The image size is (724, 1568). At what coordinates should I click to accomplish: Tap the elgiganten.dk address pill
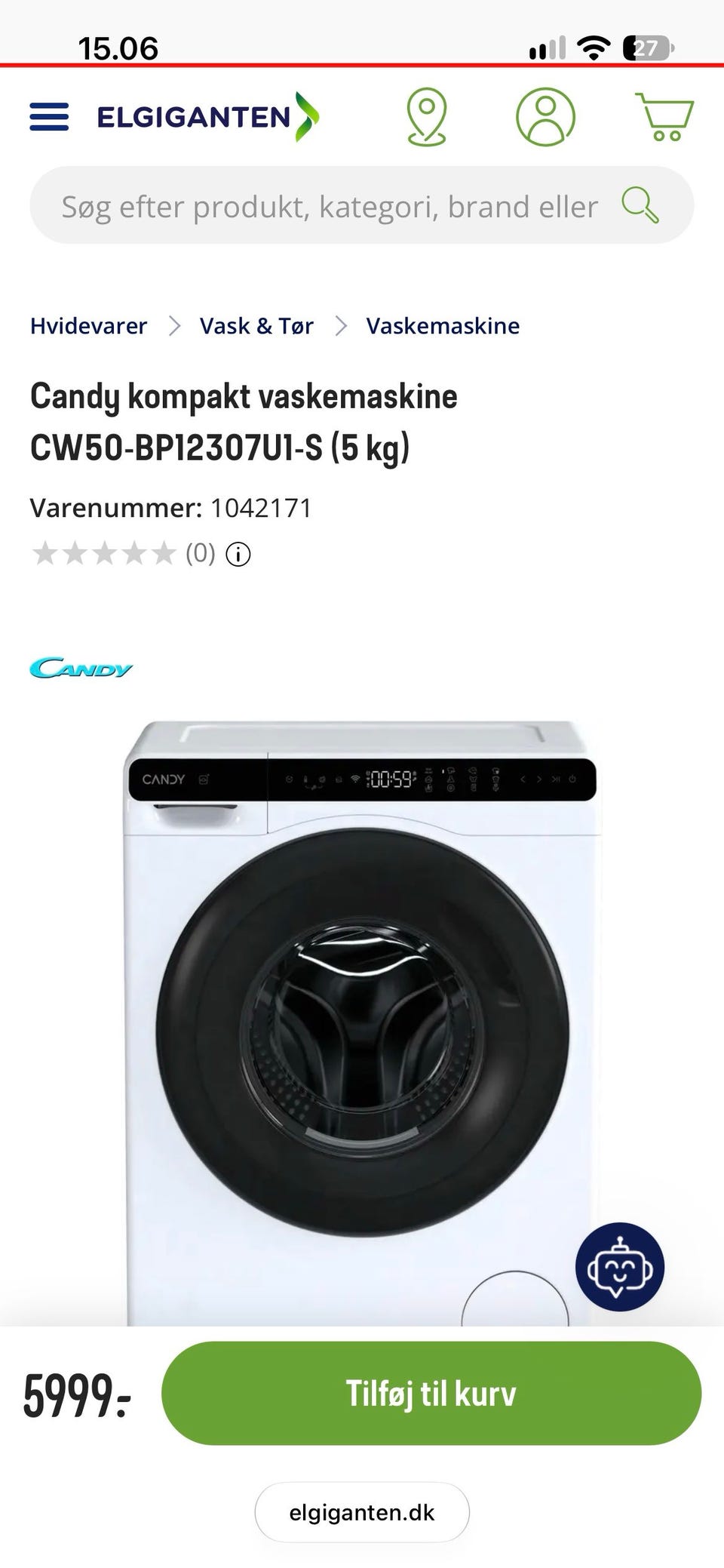point(362,1513)
